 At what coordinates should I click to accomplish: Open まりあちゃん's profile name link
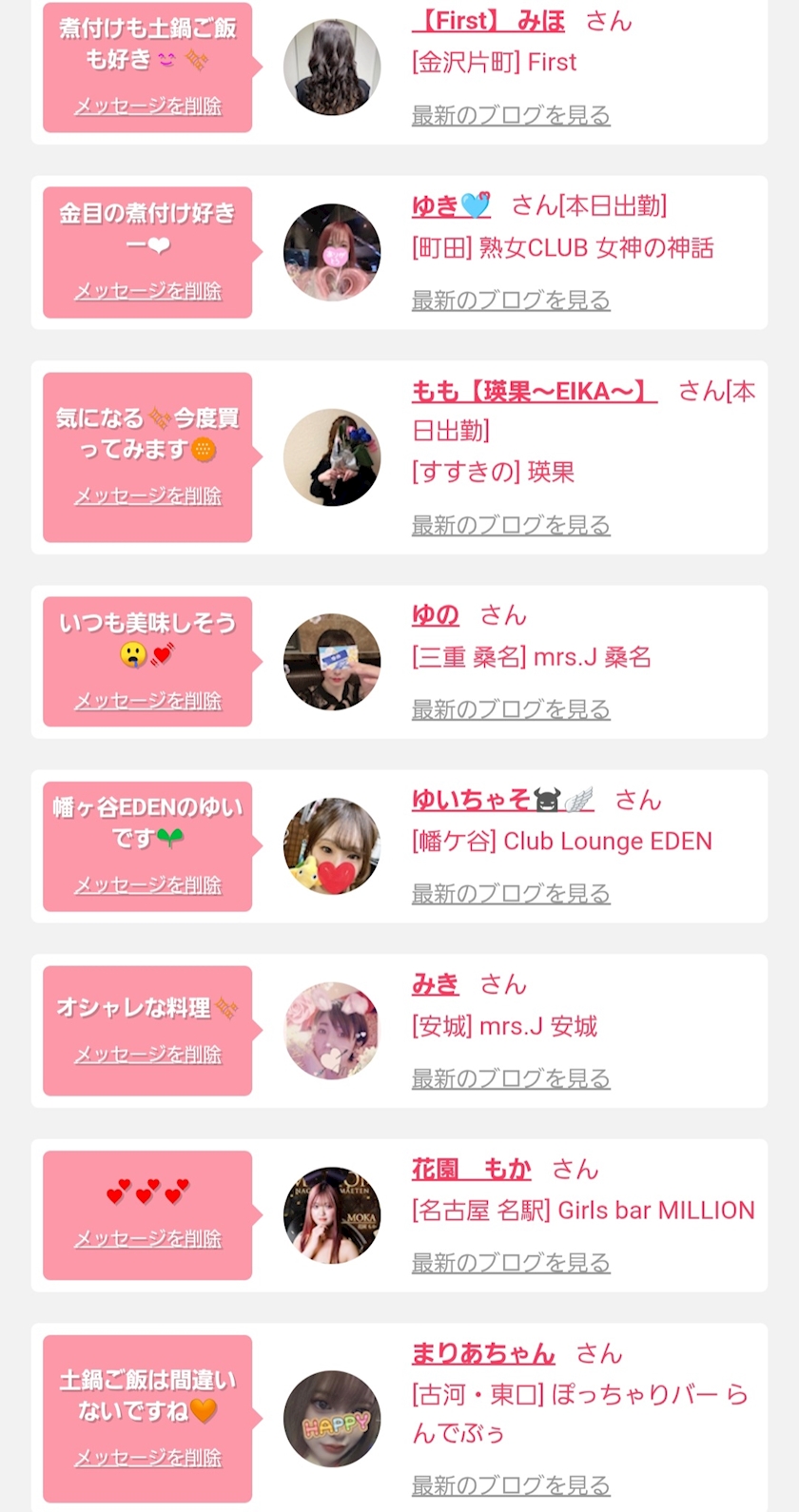(483, 1353)
